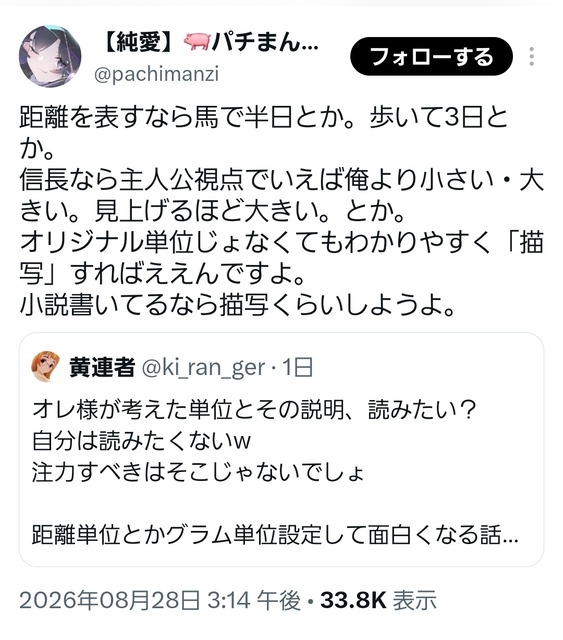Open the @pachimanzi username link
The image size is (563, 640).
click(157, 75)
